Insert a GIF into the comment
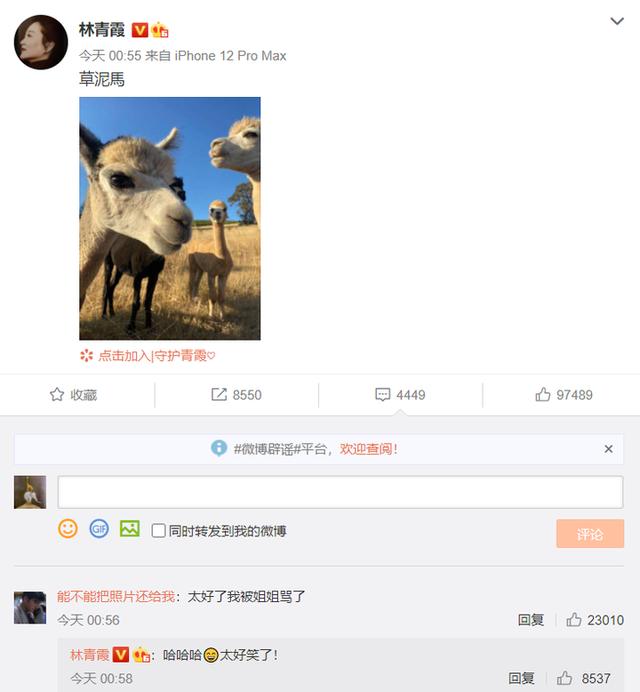The image size is (640, 692). pyautogui.click(x=99, y=529)
